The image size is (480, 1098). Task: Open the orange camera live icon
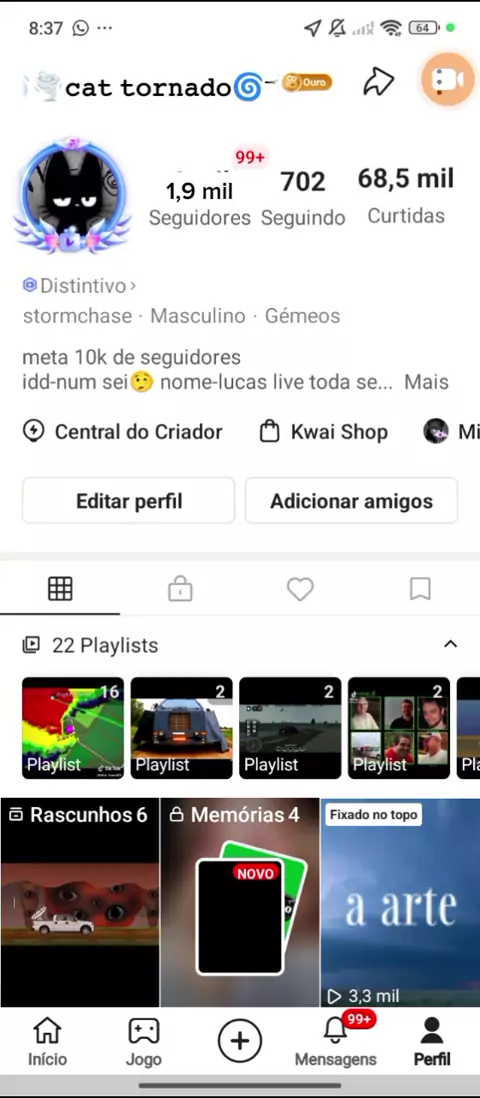point(447,79)
